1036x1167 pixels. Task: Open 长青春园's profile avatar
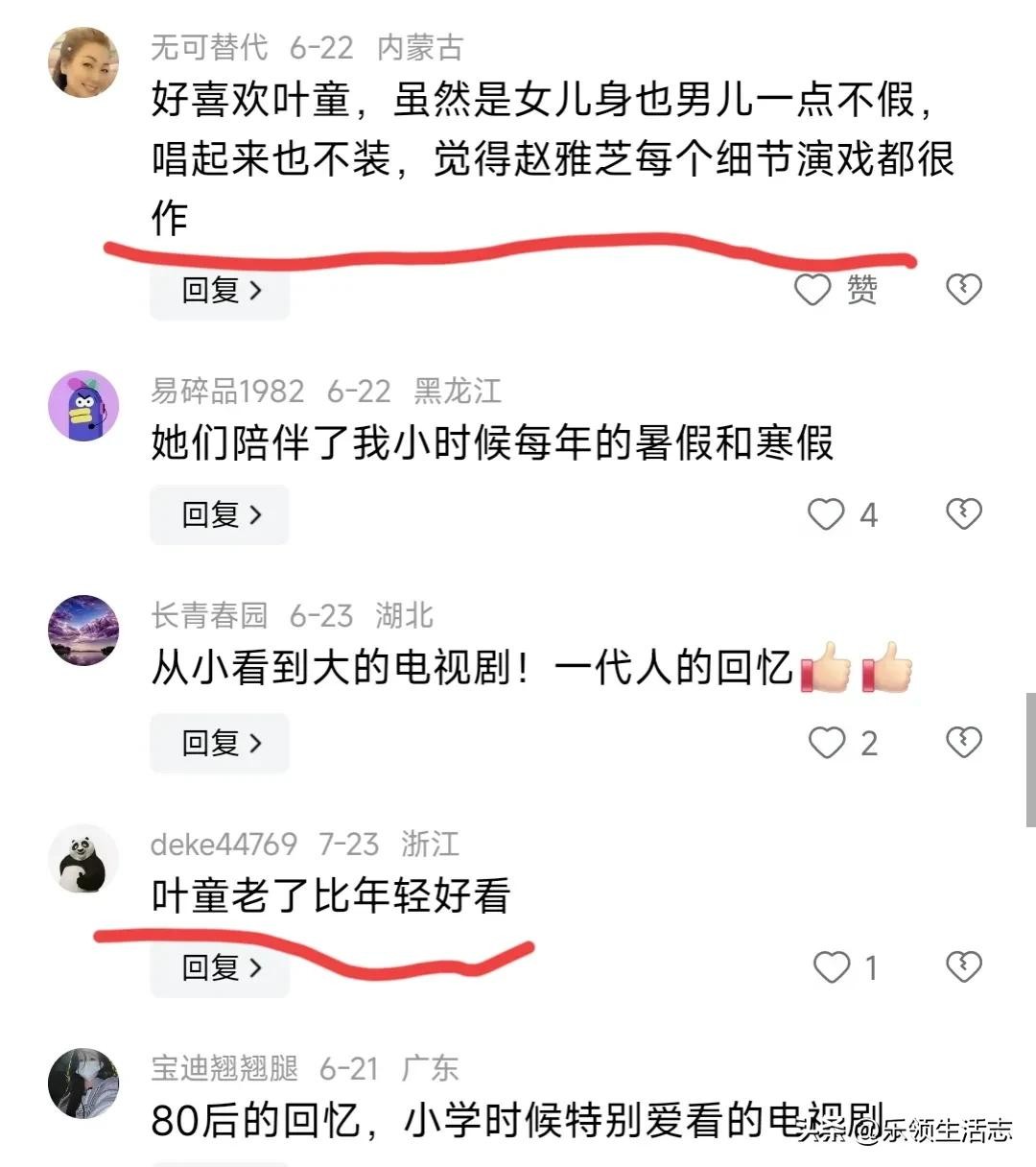83,631
